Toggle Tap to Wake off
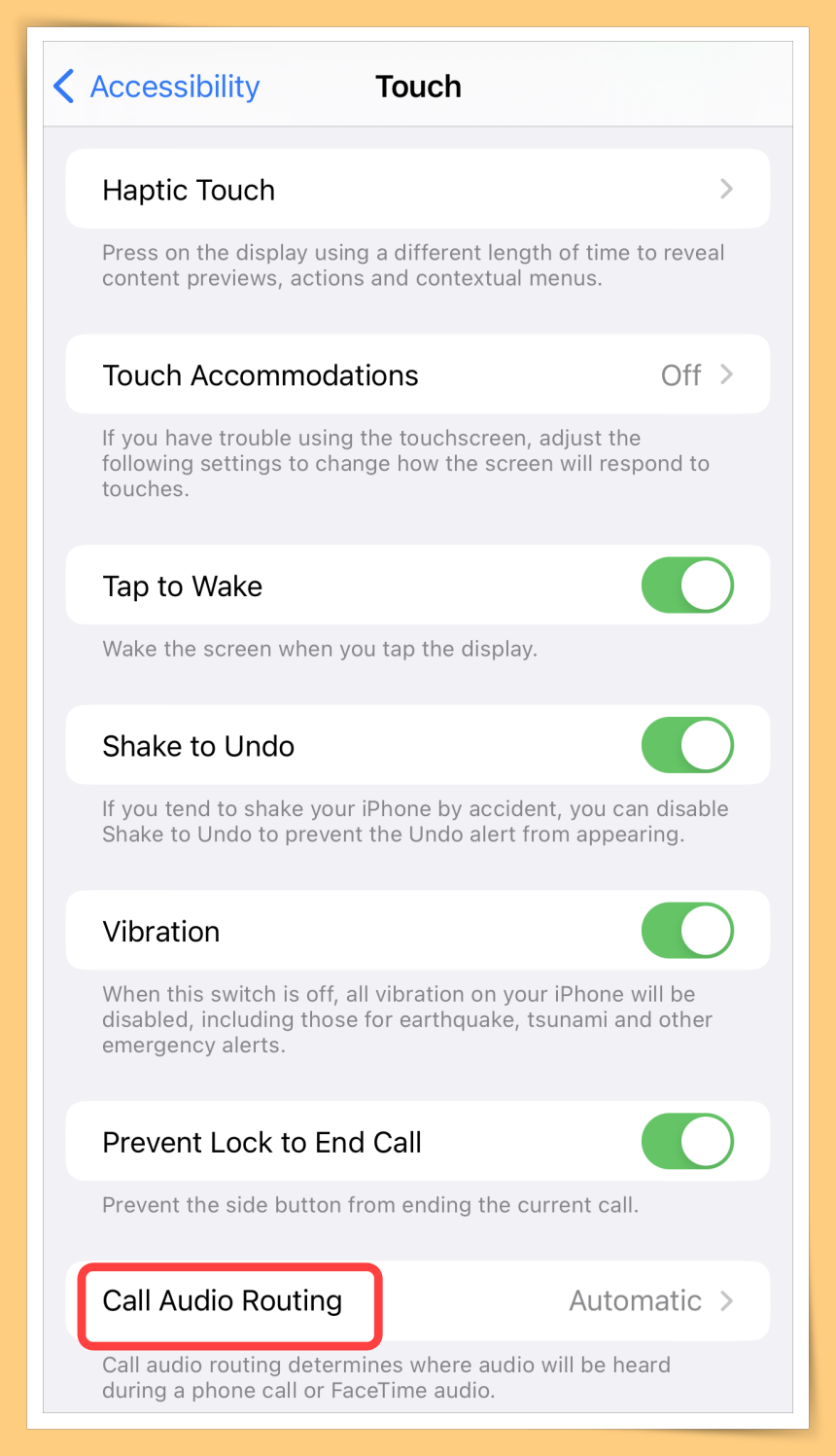This screenshot has width=836, height=1456. [687, 585]
